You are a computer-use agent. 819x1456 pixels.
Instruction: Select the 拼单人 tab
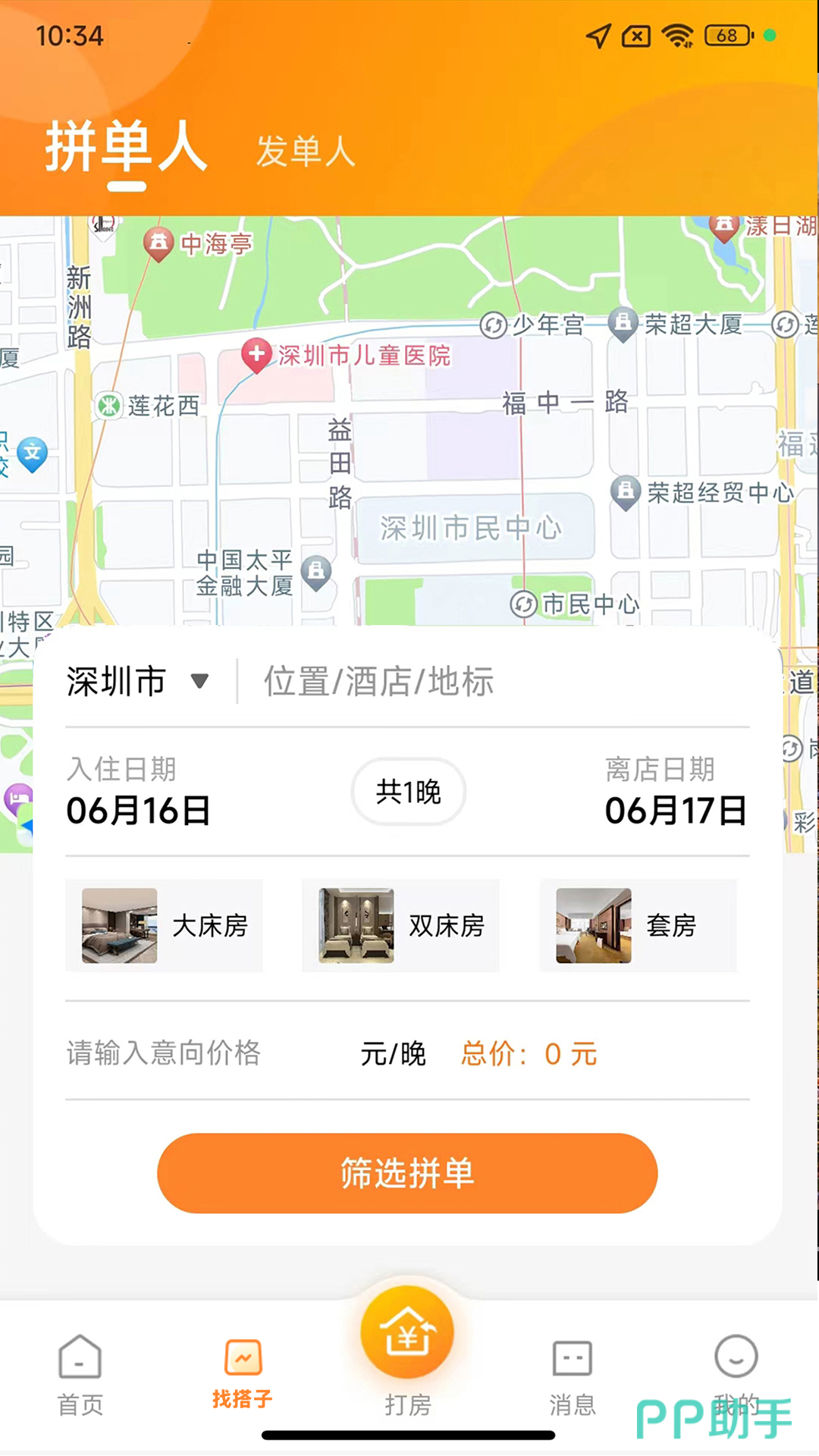[126, 146]
